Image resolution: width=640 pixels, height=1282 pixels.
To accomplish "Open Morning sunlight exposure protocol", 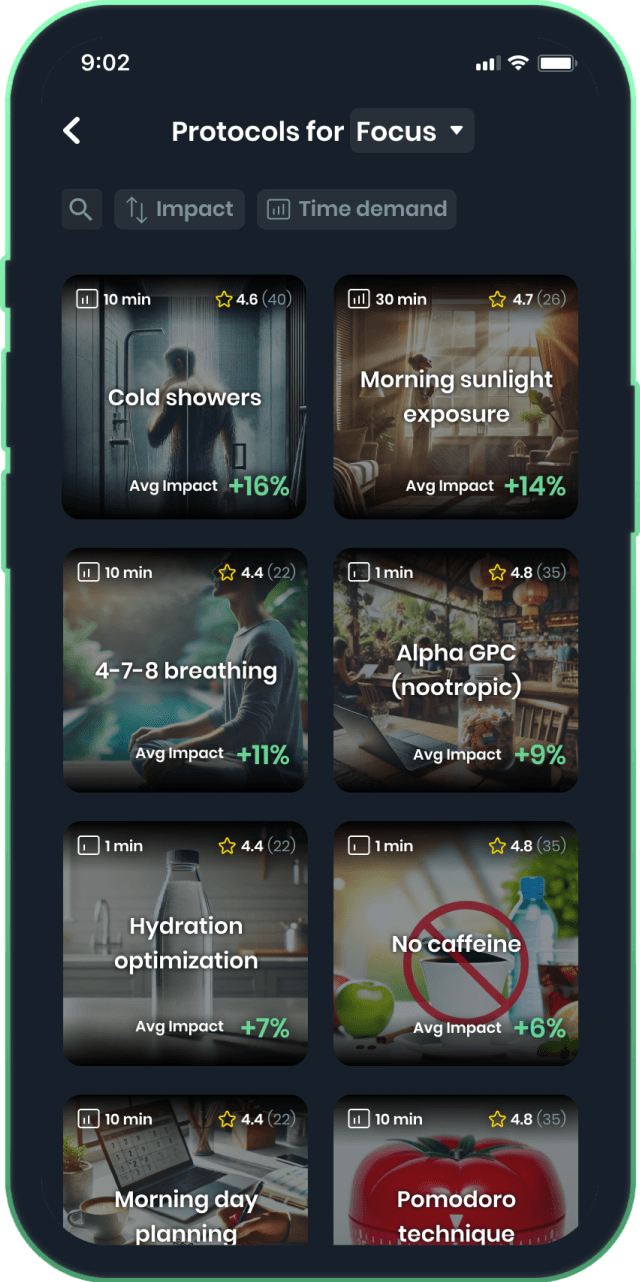I will click(x=455, y=397).
